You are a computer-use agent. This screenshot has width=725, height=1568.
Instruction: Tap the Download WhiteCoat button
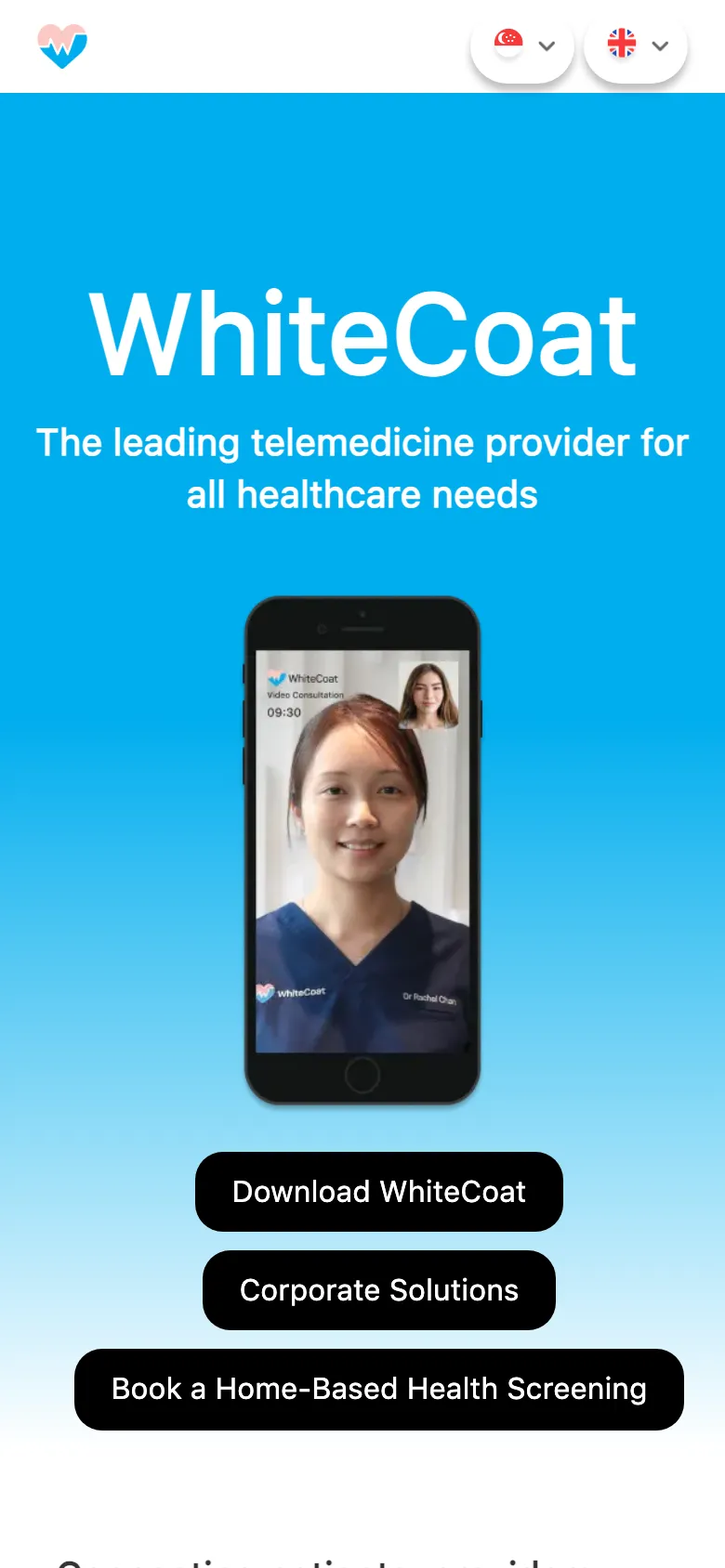pos(379,1192)
